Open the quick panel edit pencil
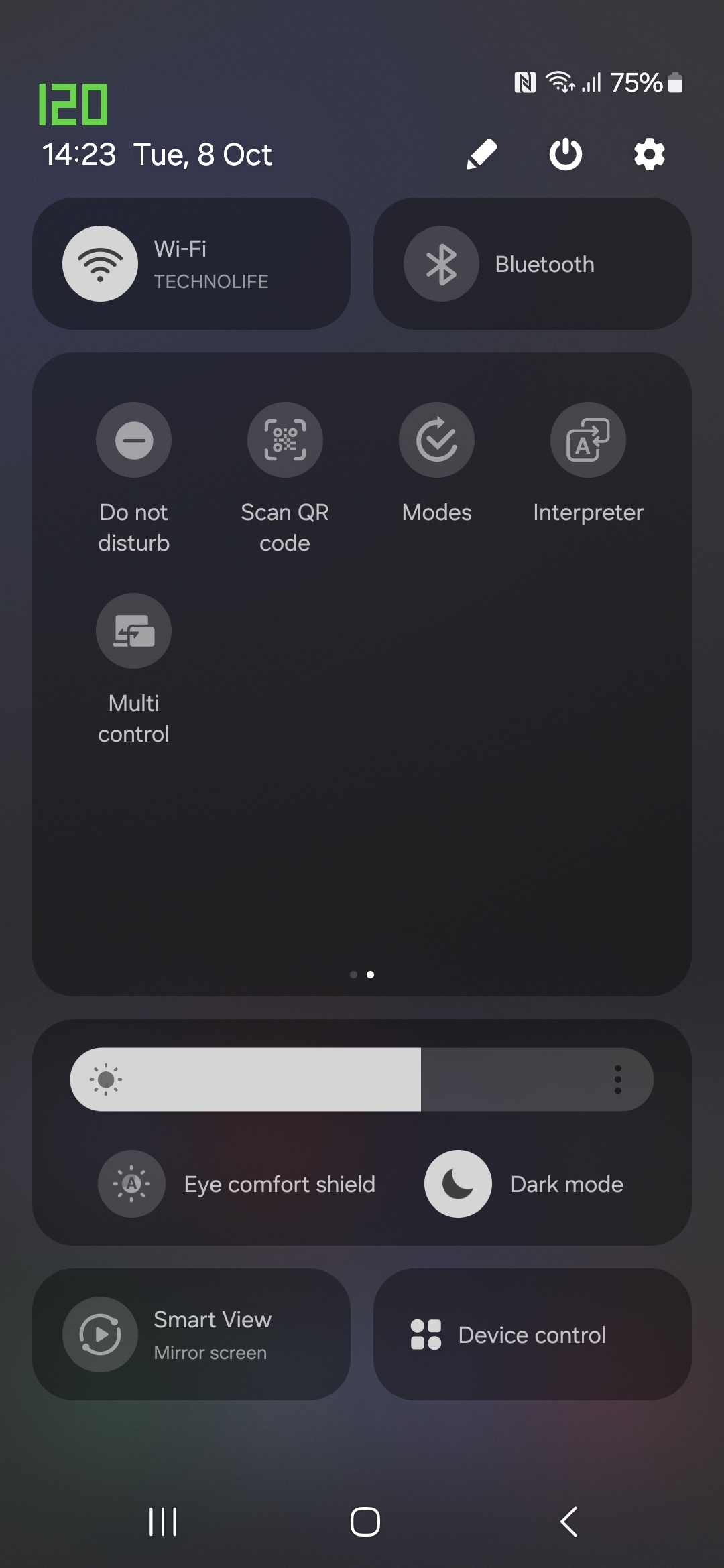The width and height of the screenshot is (724, 1568). pos(481,155)
